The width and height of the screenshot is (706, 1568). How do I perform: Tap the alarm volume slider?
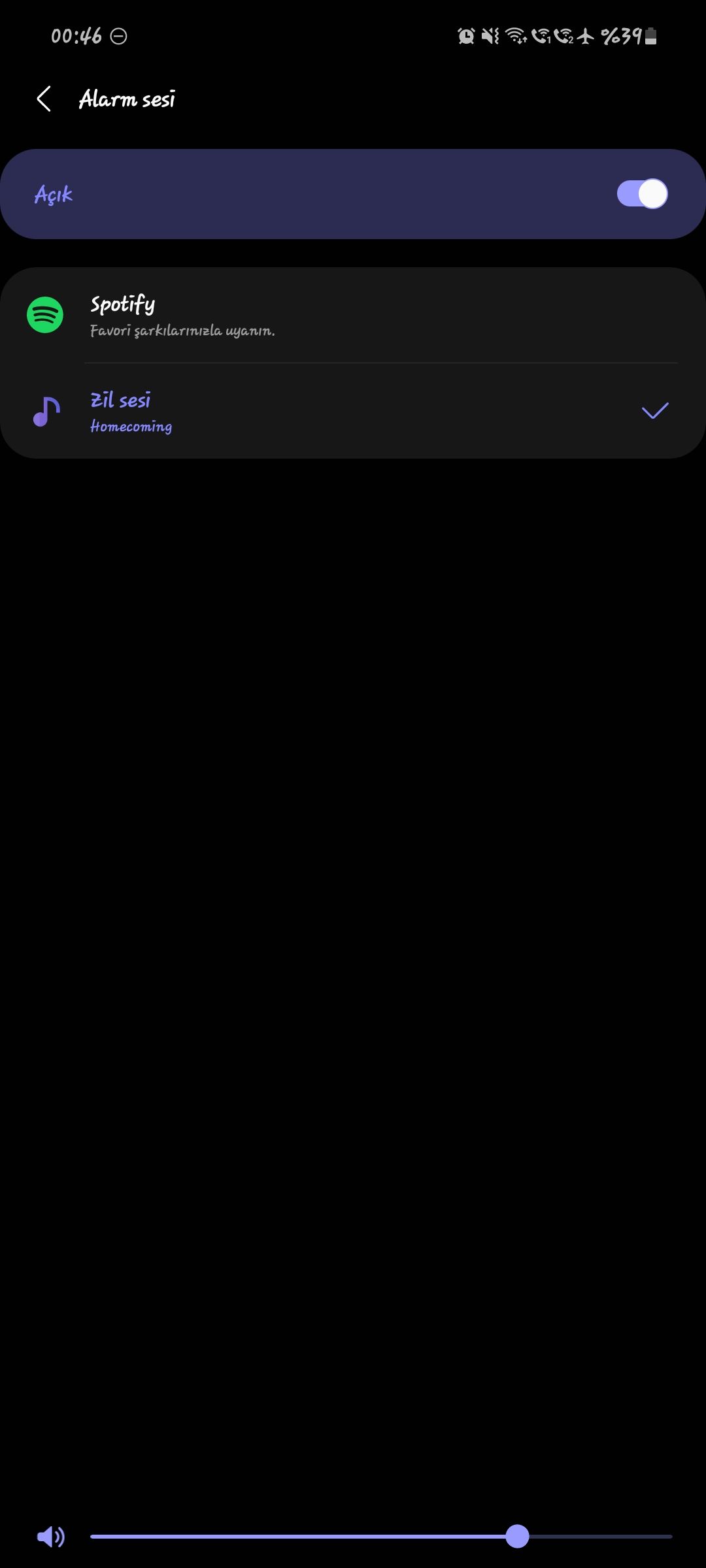click(x=380, y=1537)
